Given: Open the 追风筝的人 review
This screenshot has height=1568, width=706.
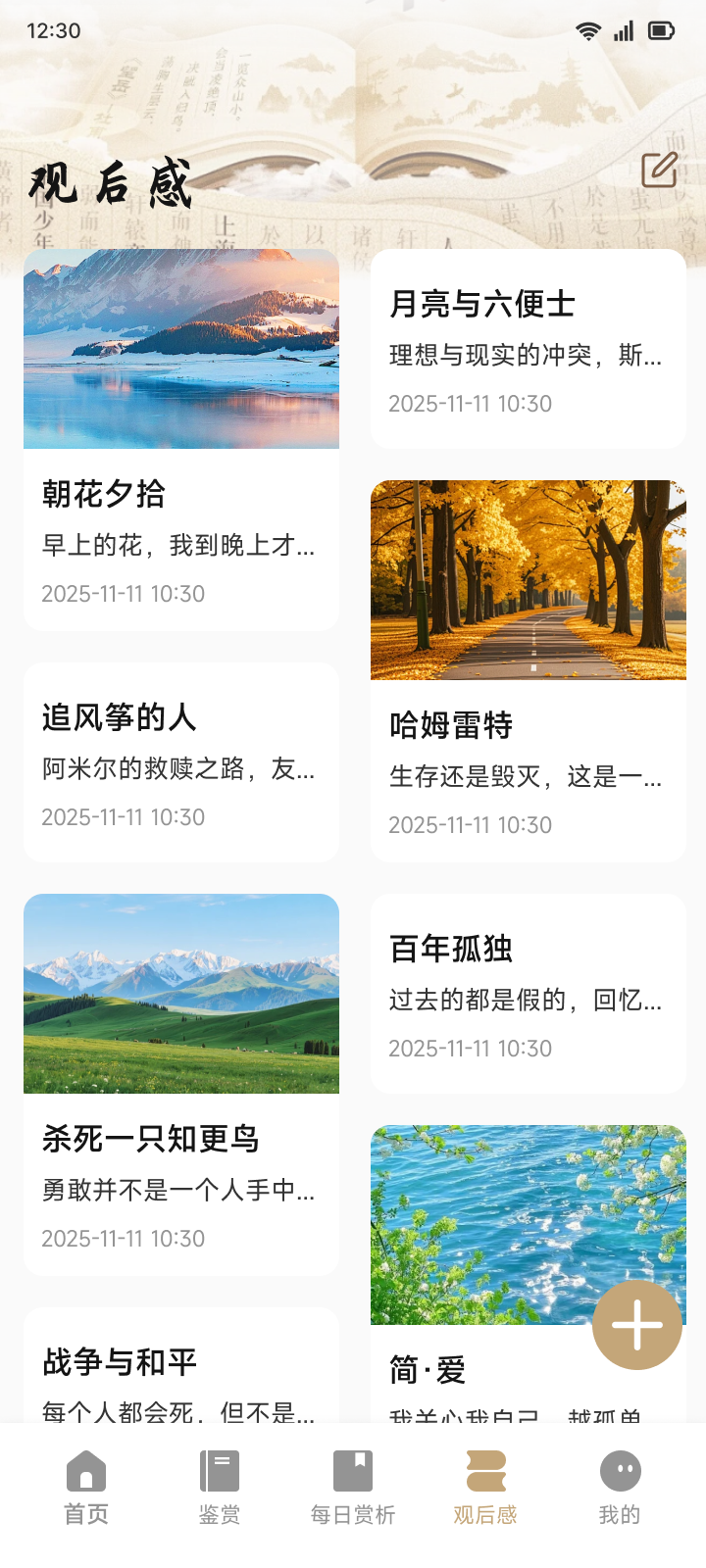Looking at the screenshot, I should pyautogui.click(x=180, y=764).
